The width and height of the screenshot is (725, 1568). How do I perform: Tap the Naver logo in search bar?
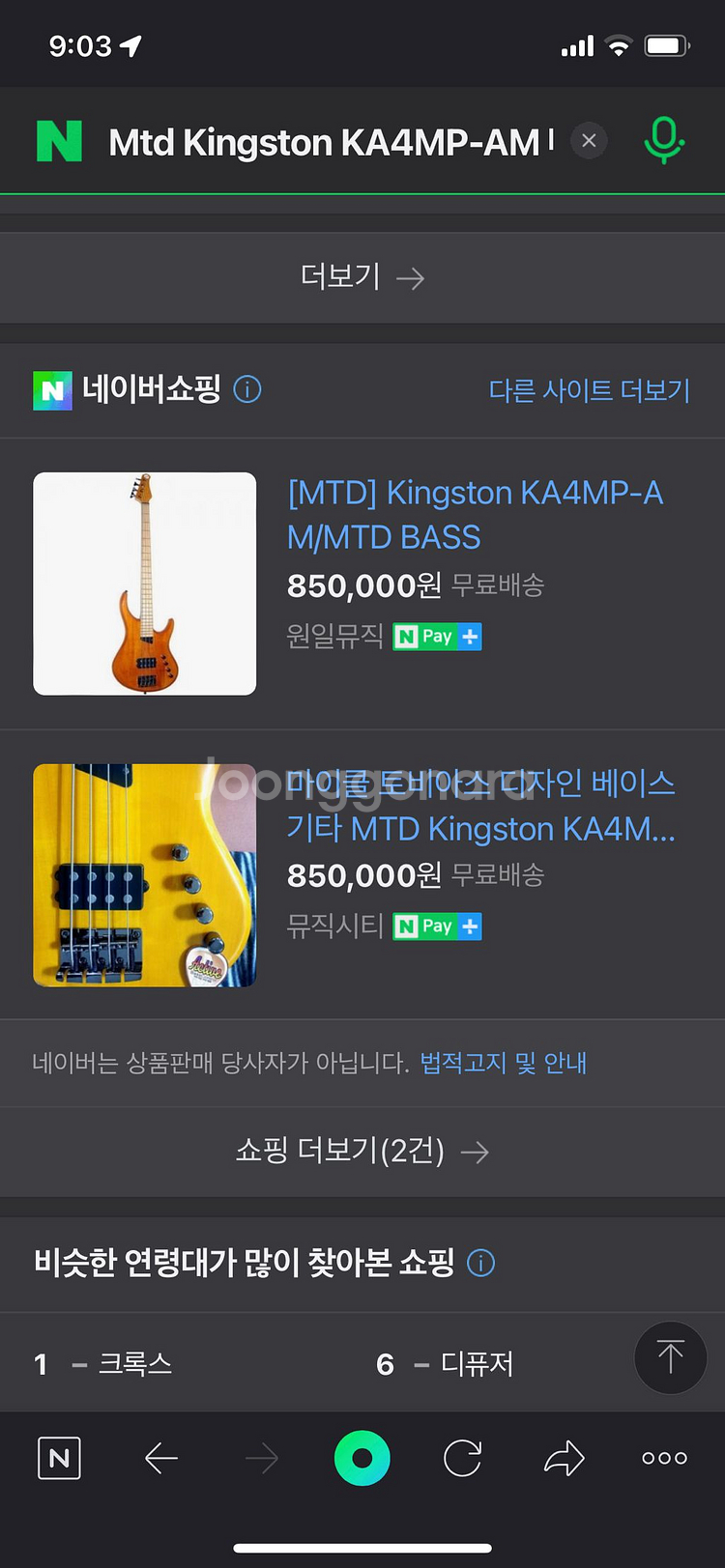(x=59, y=142)
